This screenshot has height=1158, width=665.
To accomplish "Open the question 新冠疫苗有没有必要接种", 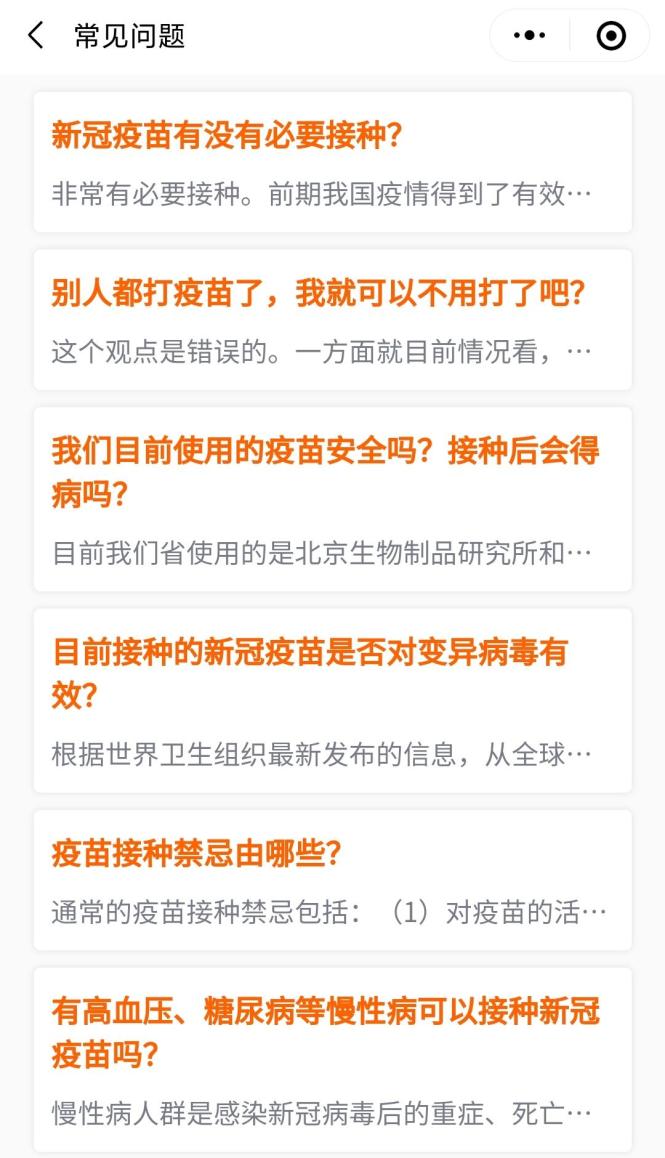I will coord(332,162).
